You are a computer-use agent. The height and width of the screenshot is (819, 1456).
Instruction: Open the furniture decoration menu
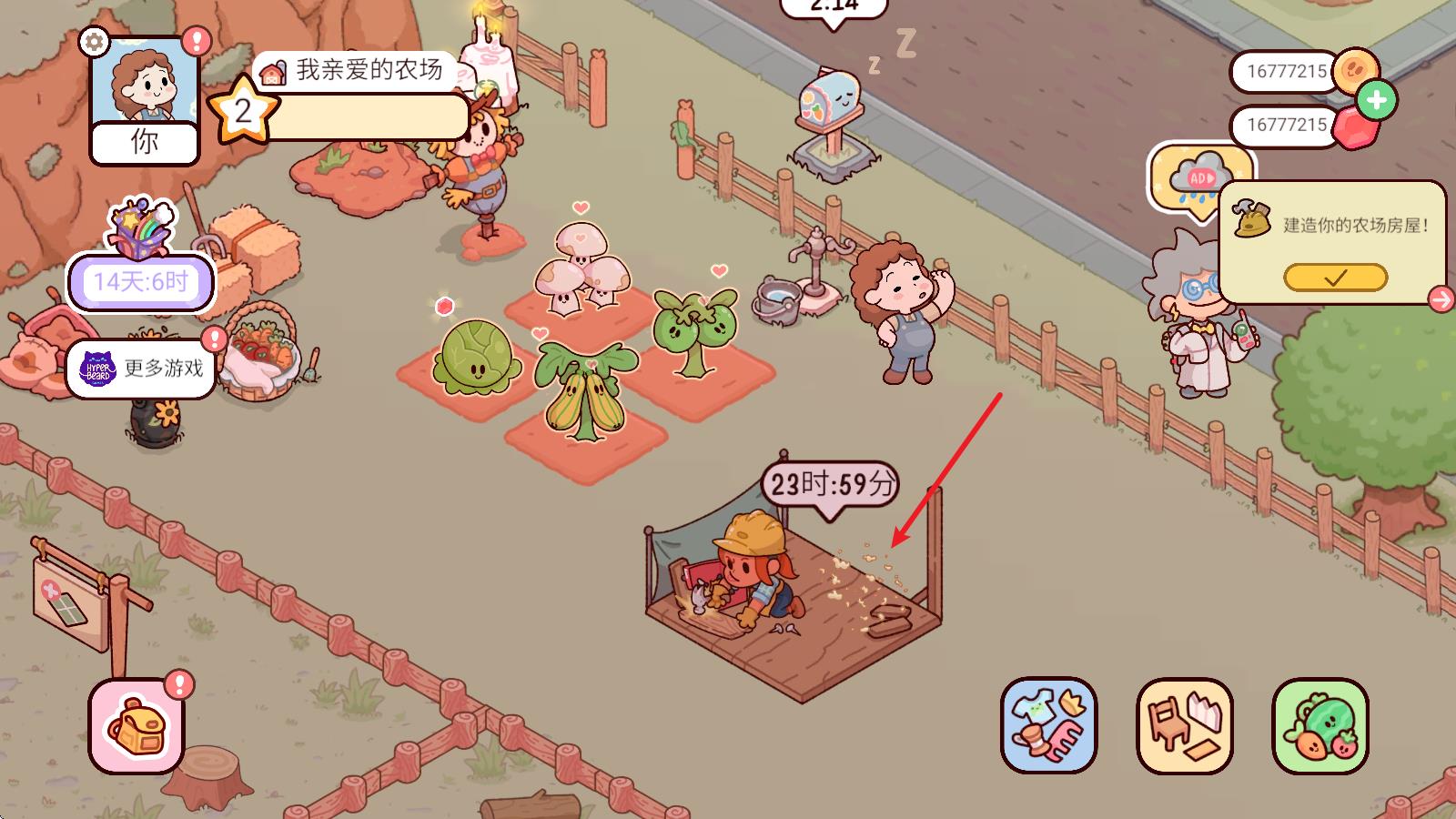coord(1184,725)
